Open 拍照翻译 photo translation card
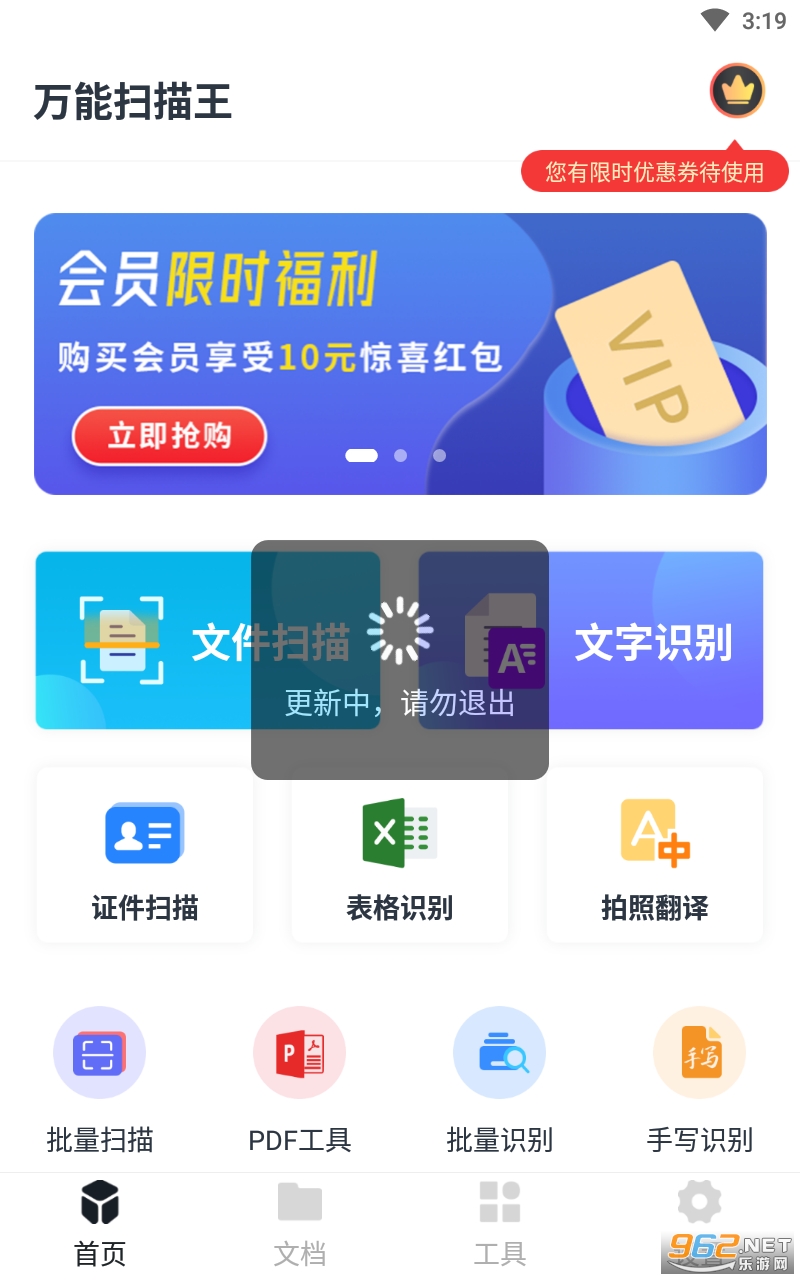The image size is (800, 1280). click(x=655, y=855)
